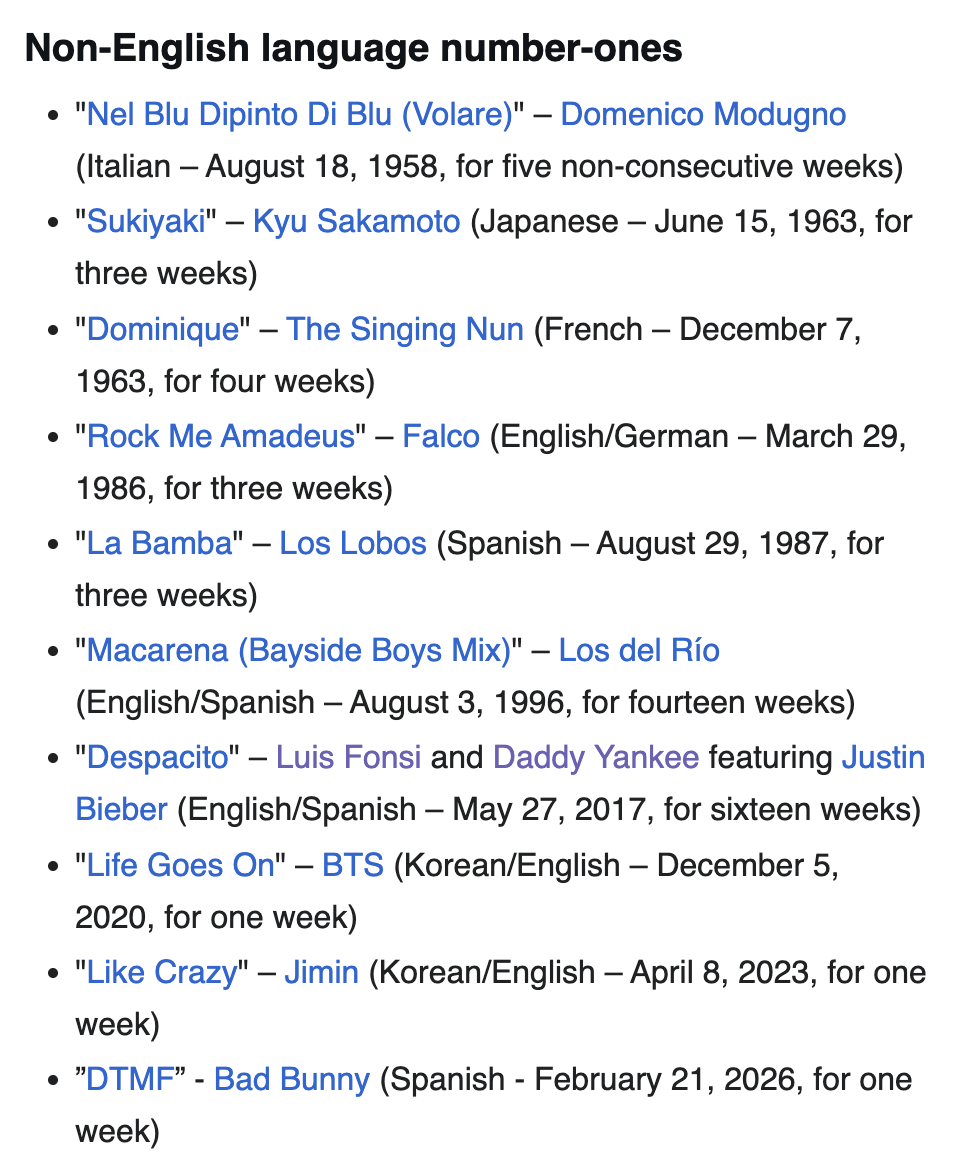Open the La Bamba song link
This screenshot has width=956, height=1174.
coord(159,543)
